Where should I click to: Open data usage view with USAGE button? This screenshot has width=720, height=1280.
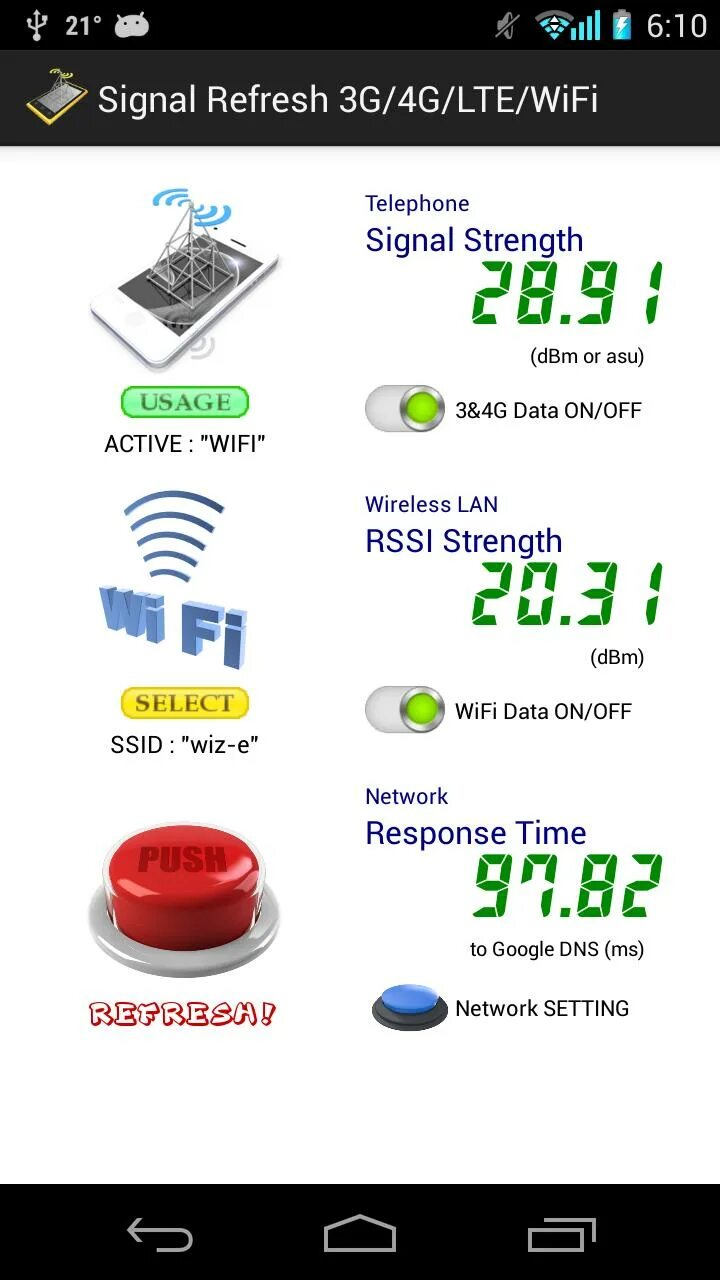(x=184, y=401)
